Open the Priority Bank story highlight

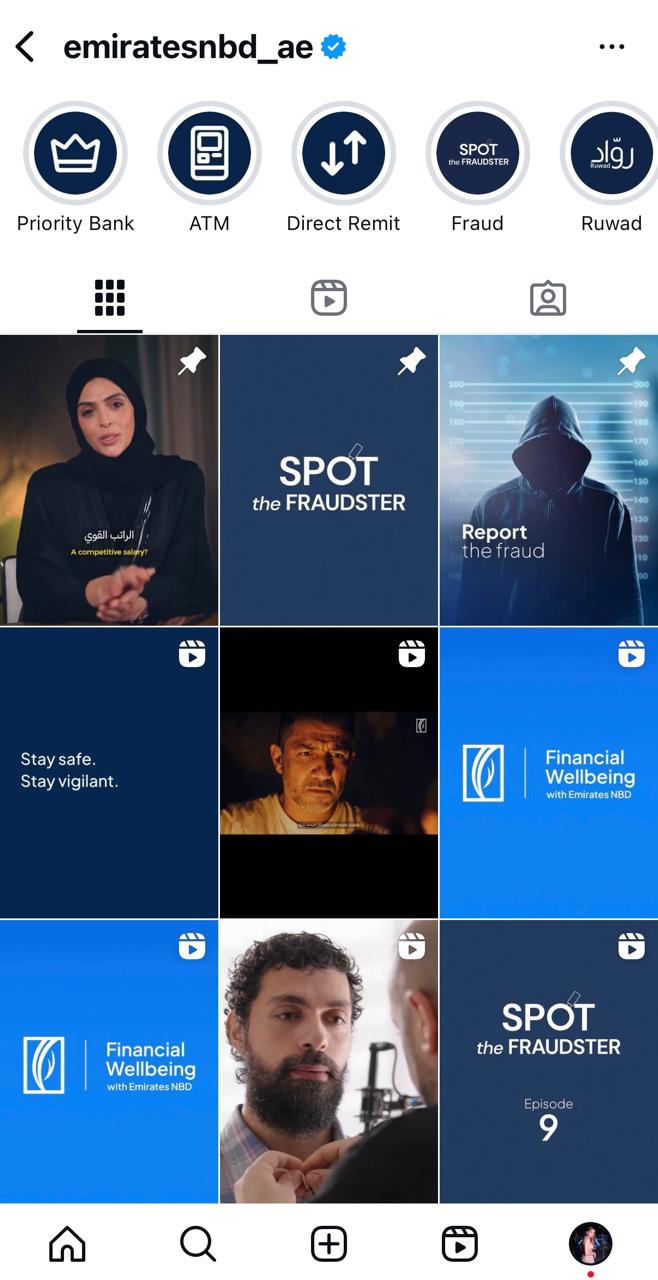click(75, 154)
